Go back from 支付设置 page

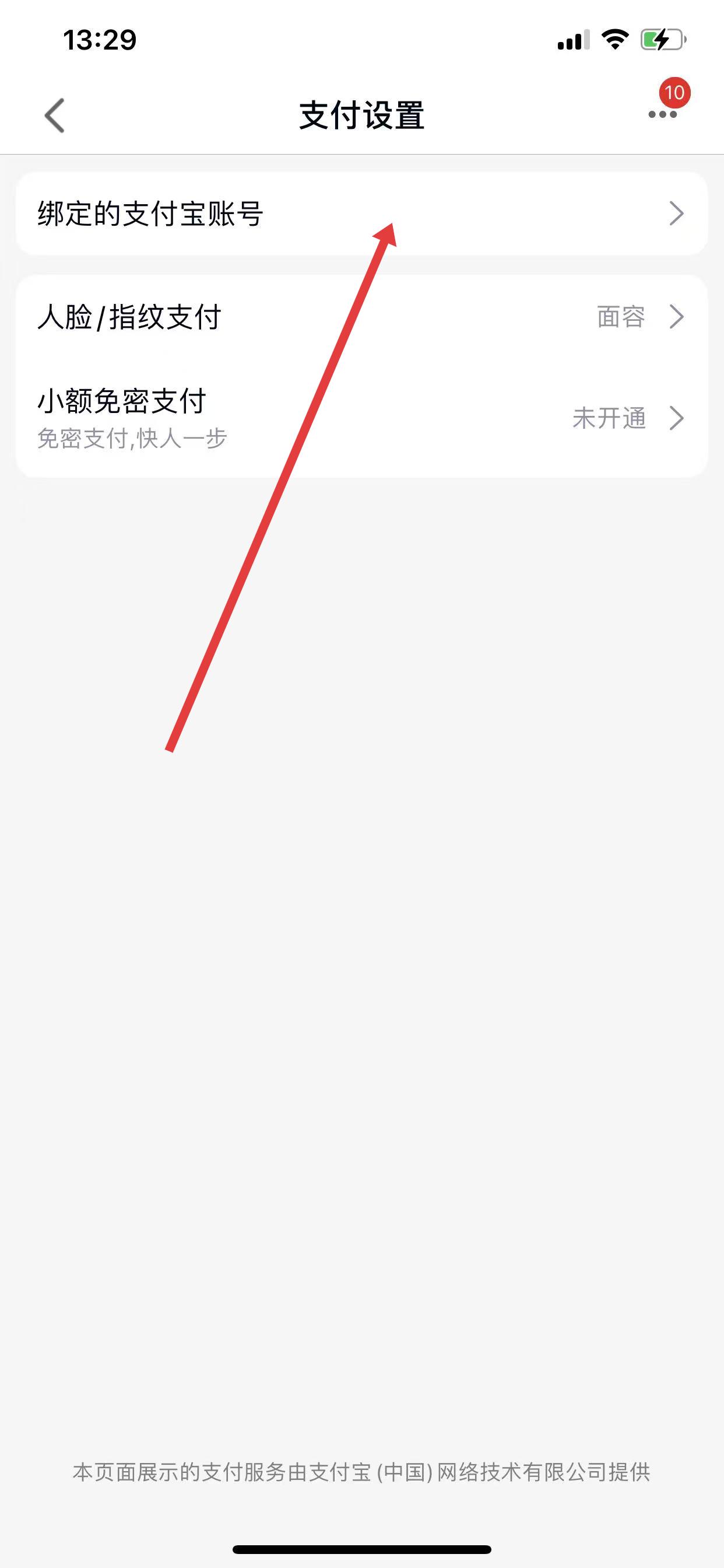point(55,115)
